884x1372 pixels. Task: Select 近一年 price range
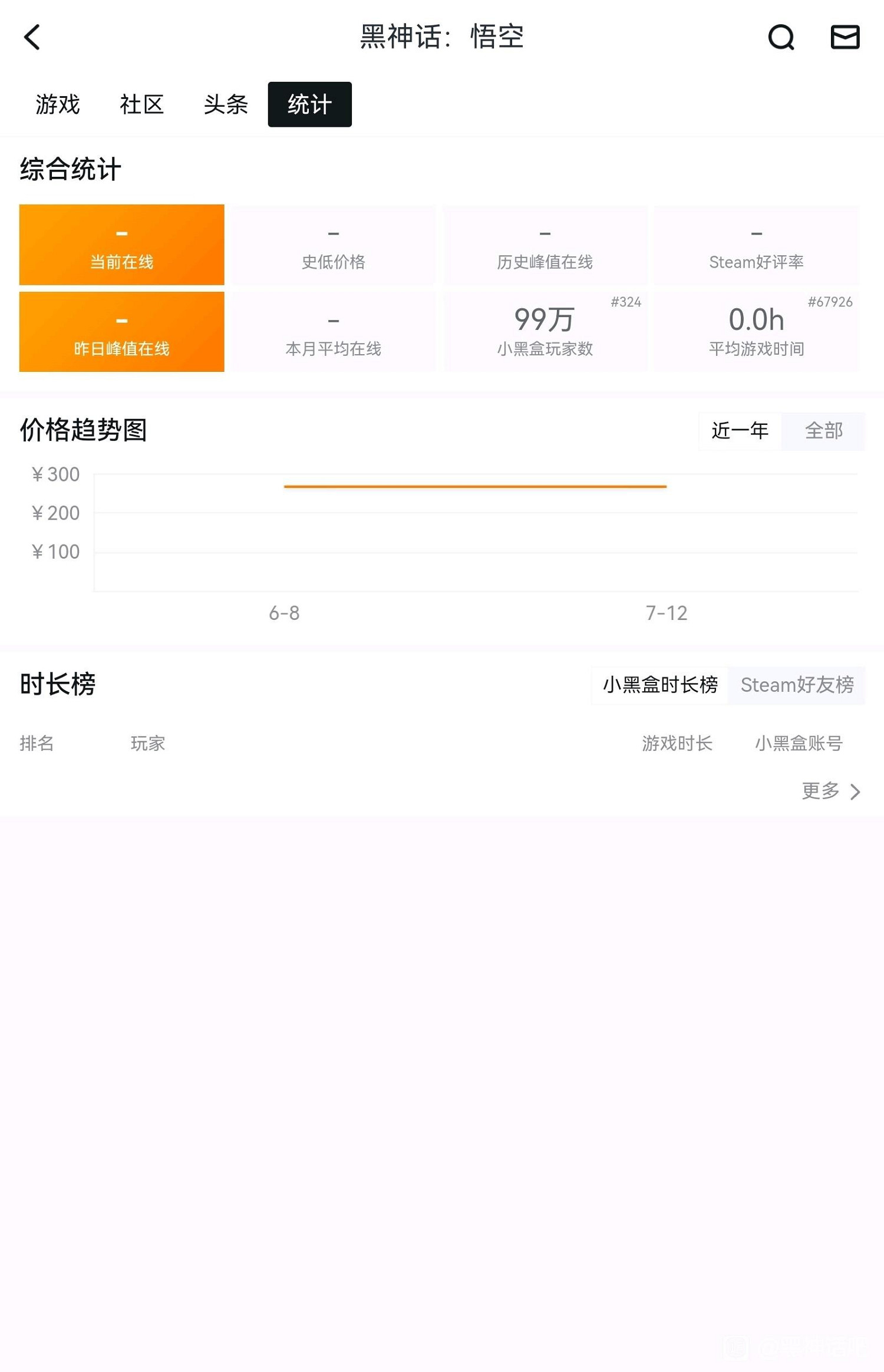tap(739, 431)
